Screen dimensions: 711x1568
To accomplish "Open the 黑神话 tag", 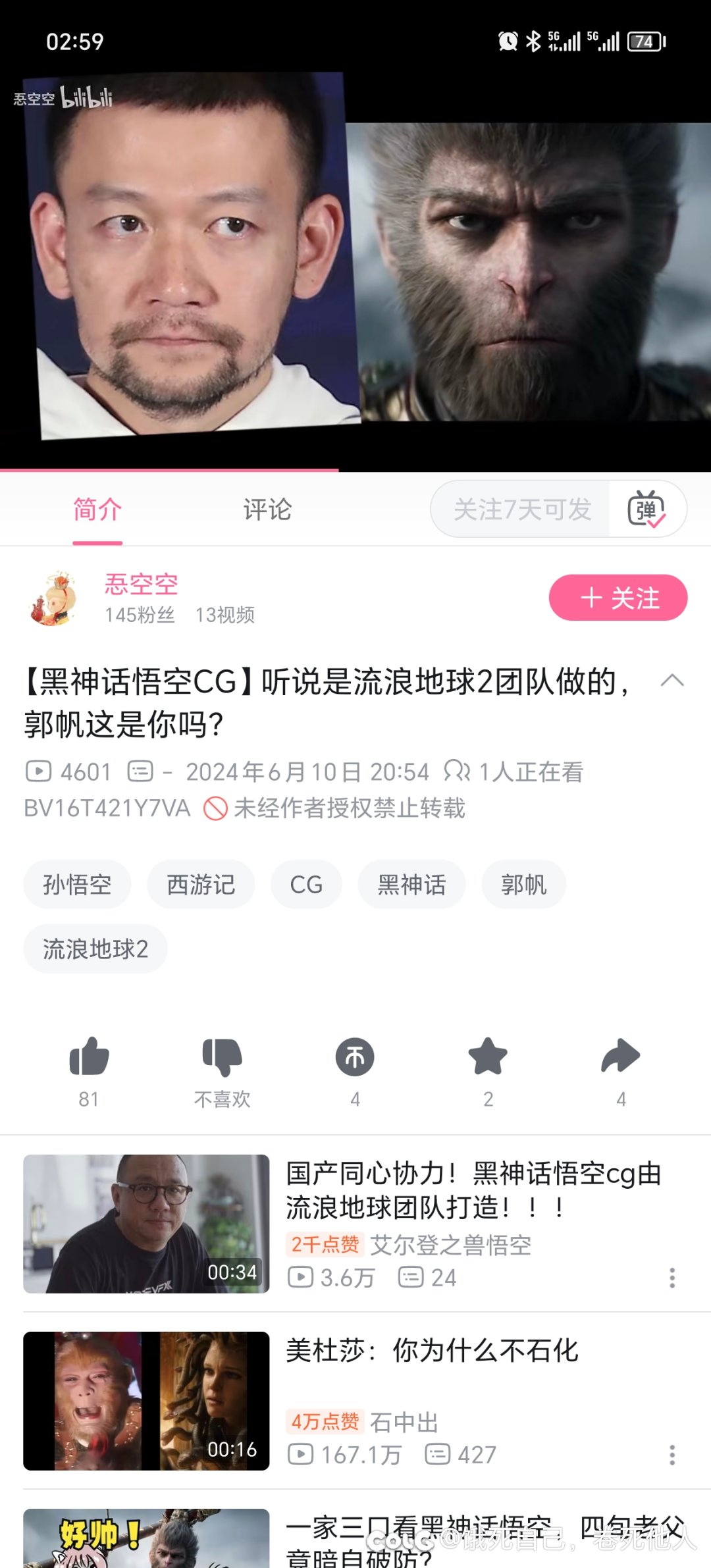I will [411, 884].
